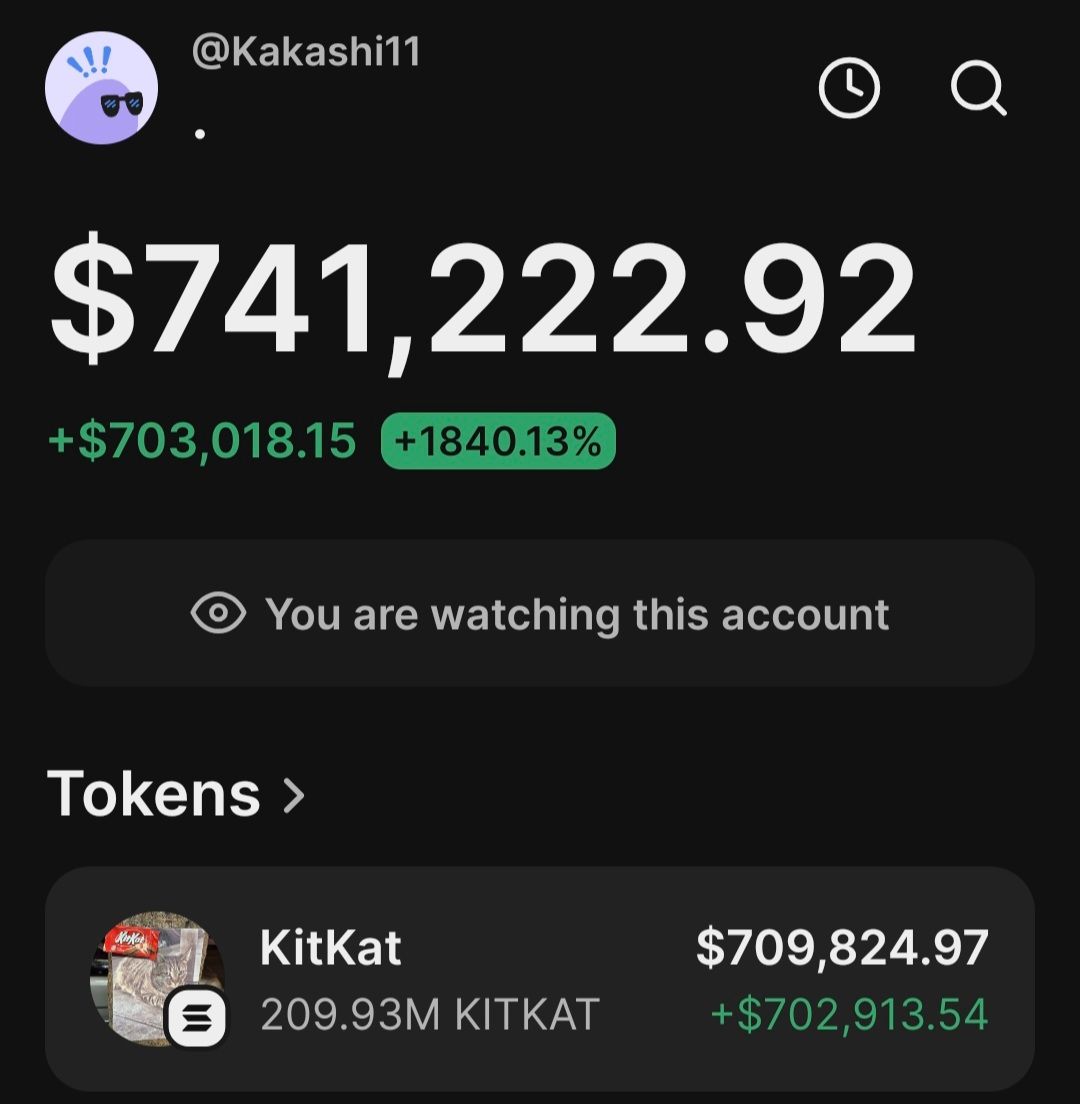Open the history clock icon
Image resolution: width=1080 pixels, height=1104 pixels.
[849, 88]
